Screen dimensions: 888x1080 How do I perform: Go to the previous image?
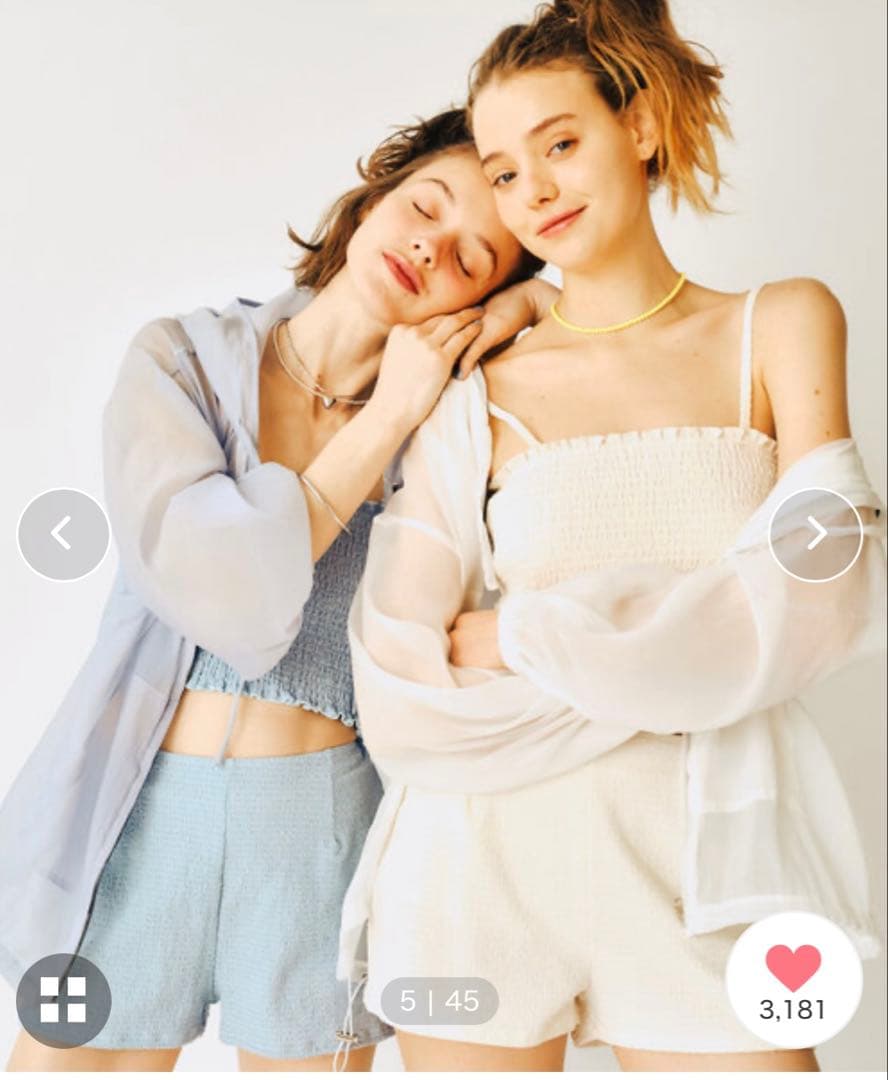(x=63, y=534)
